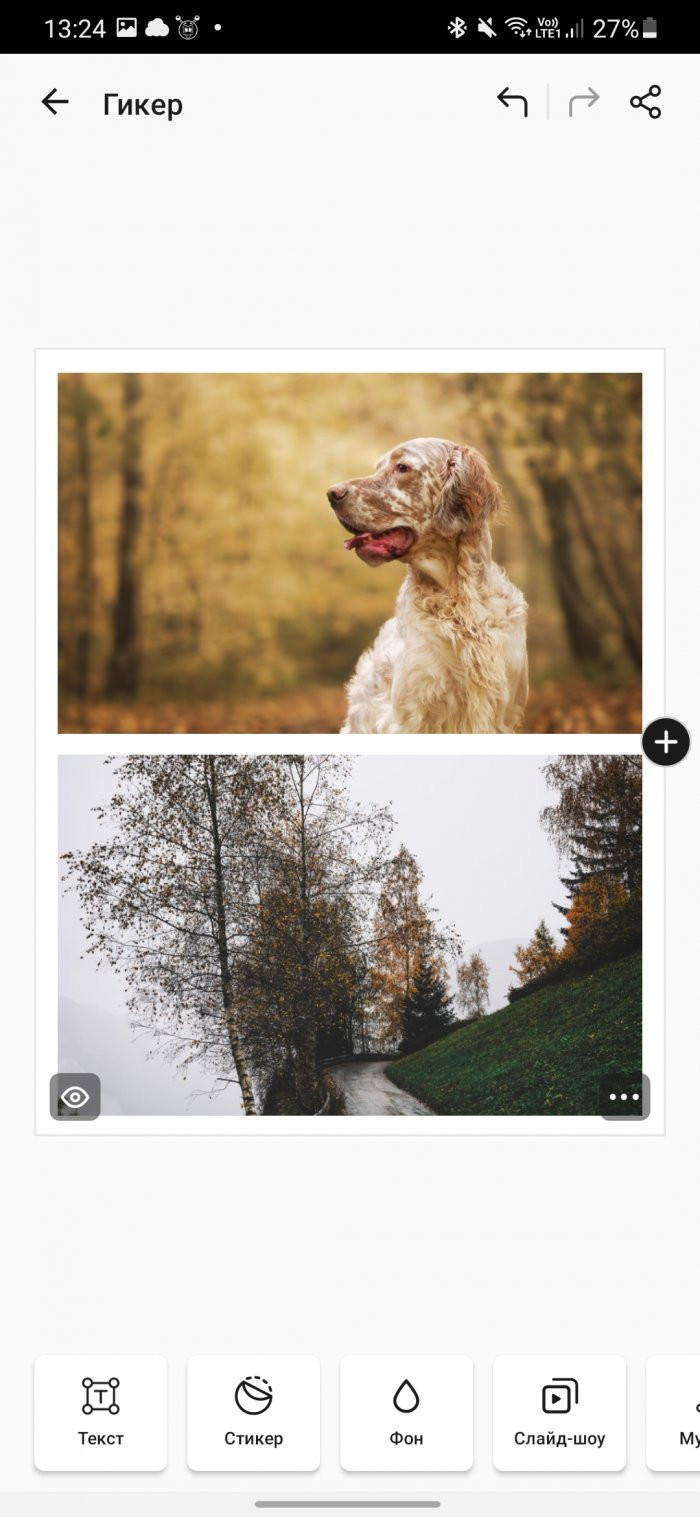This screenshot has height=1517, width=700.
Task: Select the dog photo in the collage
Action: pos(350,553)
